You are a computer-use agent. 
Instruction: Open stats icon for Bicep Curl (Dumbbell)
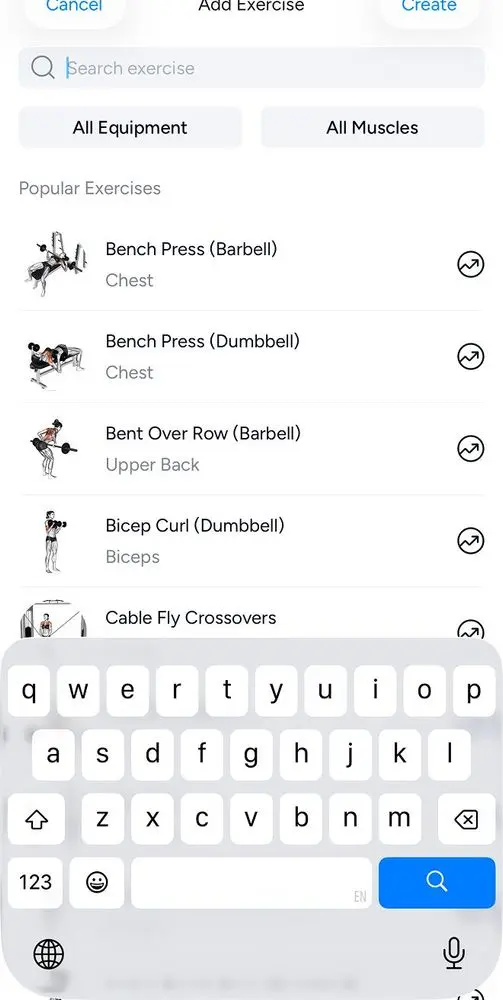[470, 541]
